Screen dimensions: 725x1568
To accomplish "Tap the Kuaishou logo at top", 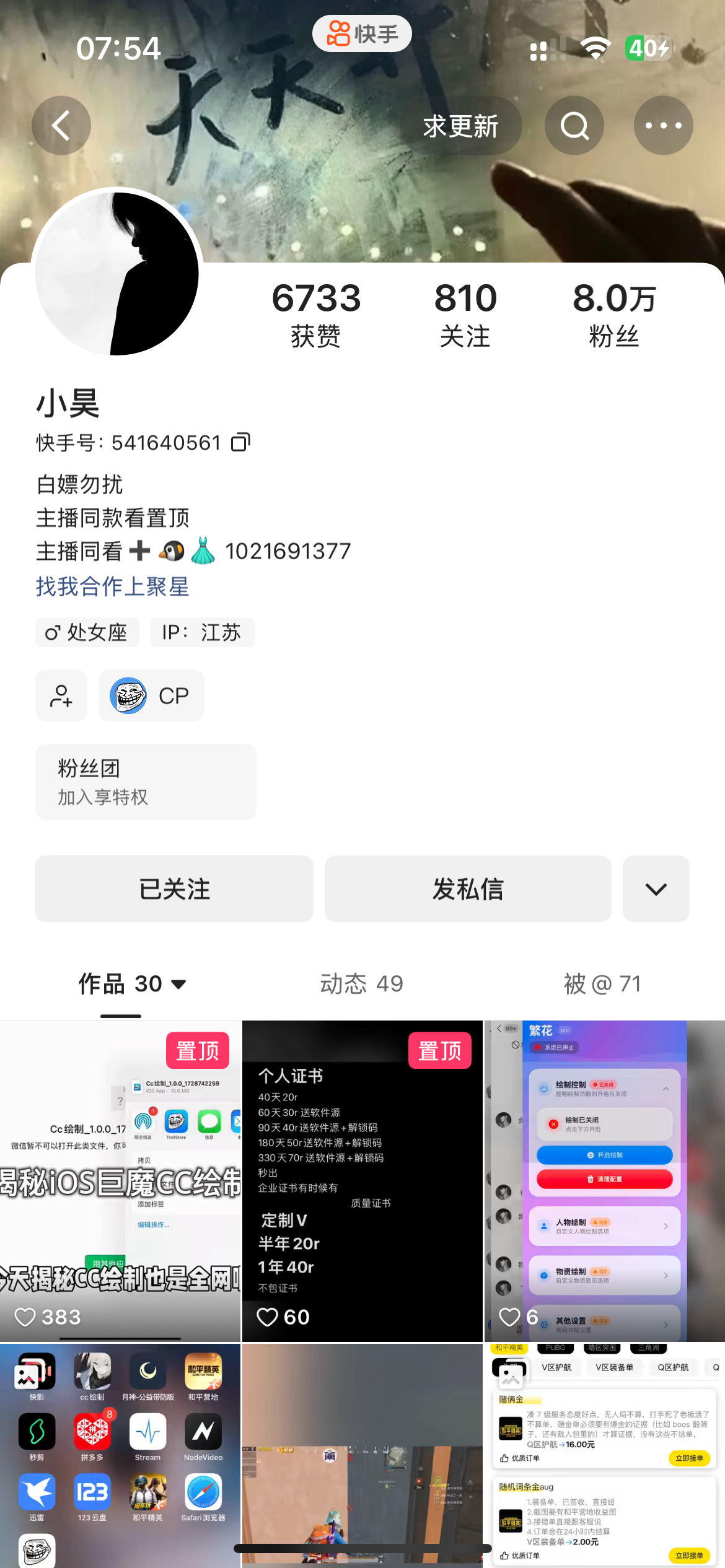I will click(361, 33).
